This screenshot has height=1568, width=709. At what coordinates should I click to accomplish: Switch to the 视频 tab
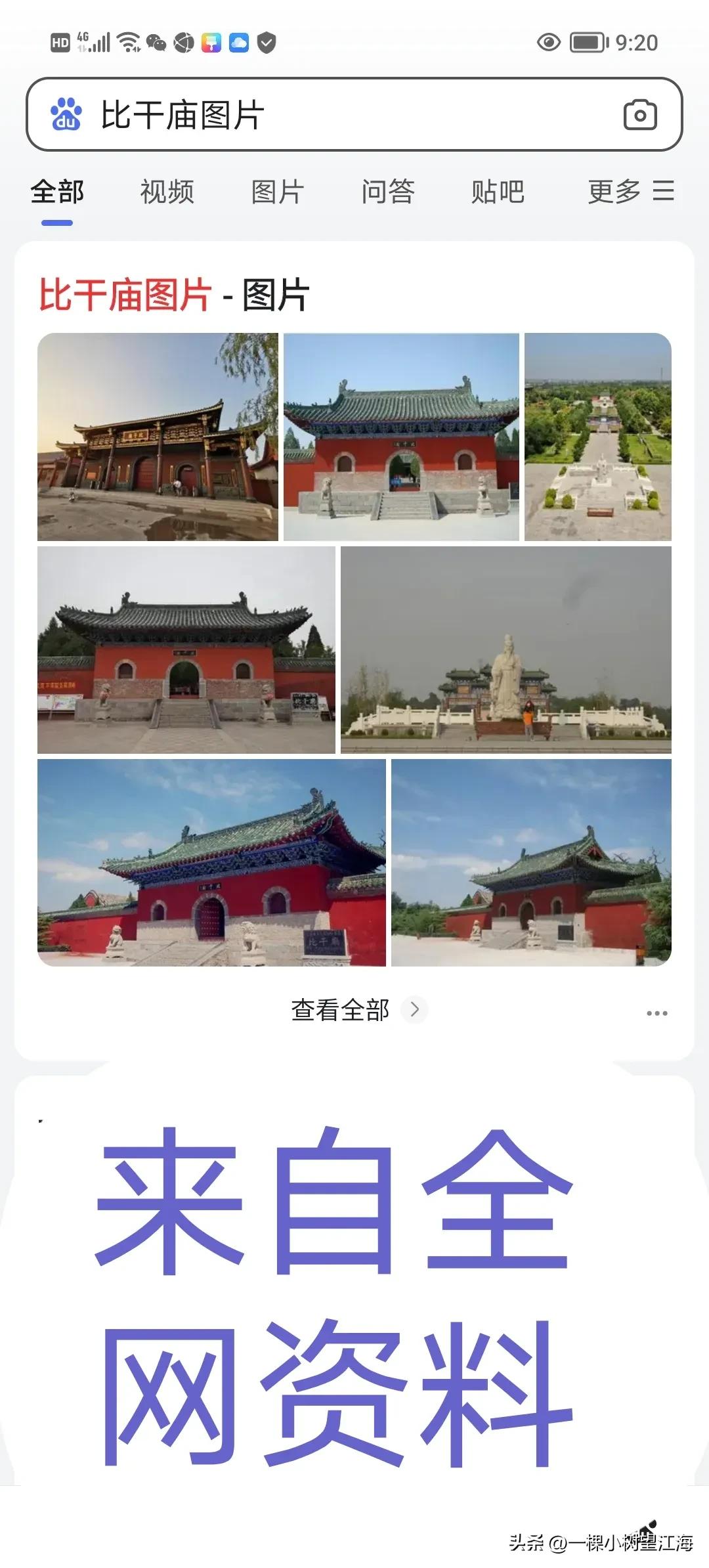tap(166, 192)
